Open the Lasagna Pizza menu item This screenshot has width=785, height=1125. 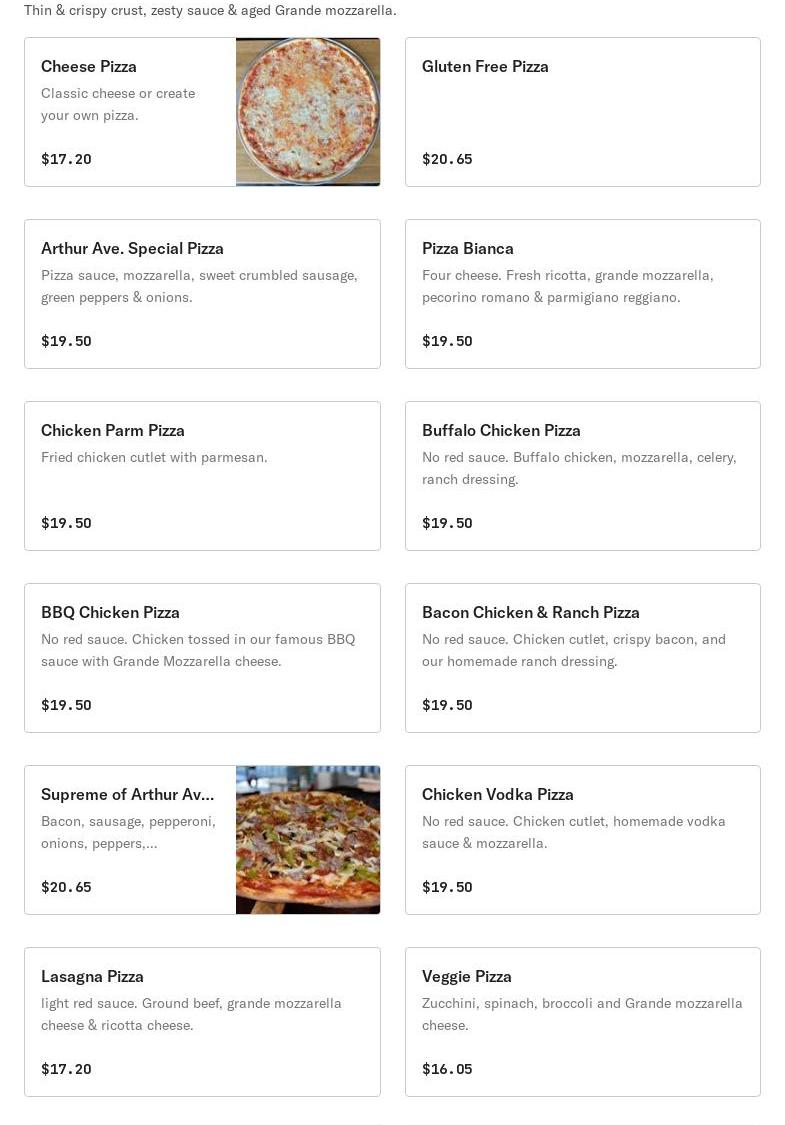(202, 1022)
